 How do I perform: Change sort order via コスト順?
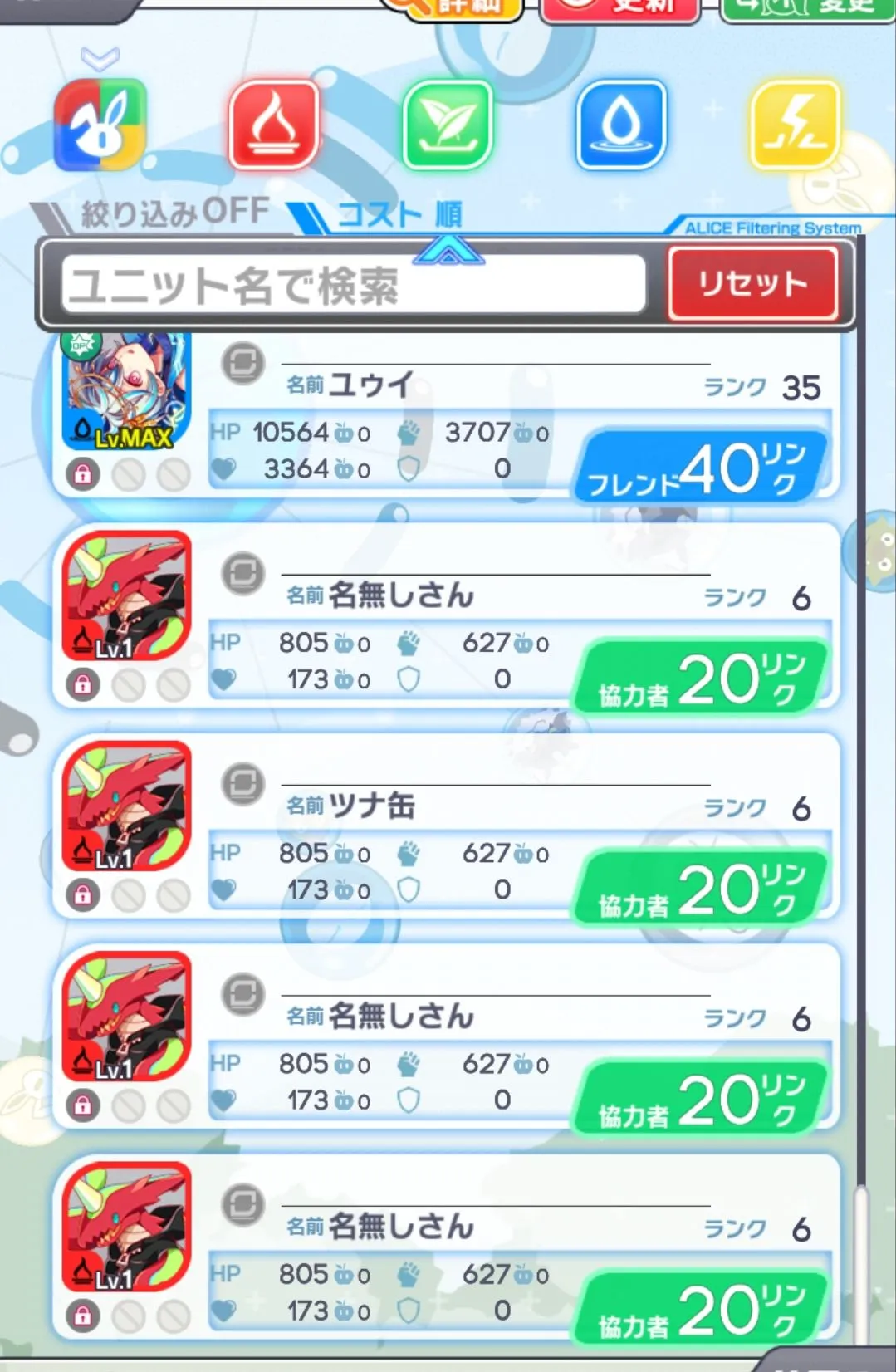tap(399, 215)
